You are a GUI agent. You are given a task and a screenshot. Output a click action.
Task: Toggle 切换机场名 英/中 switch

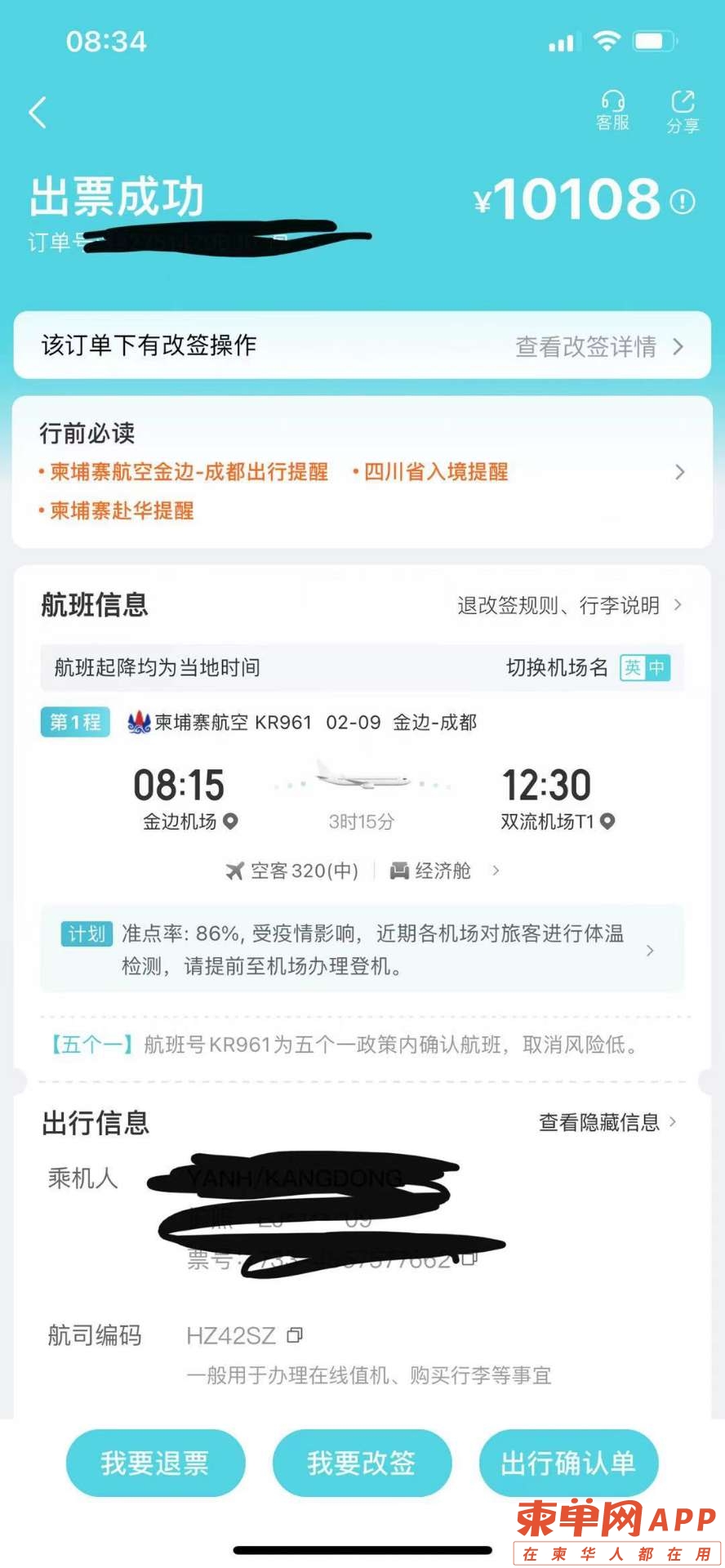[644, 668]
